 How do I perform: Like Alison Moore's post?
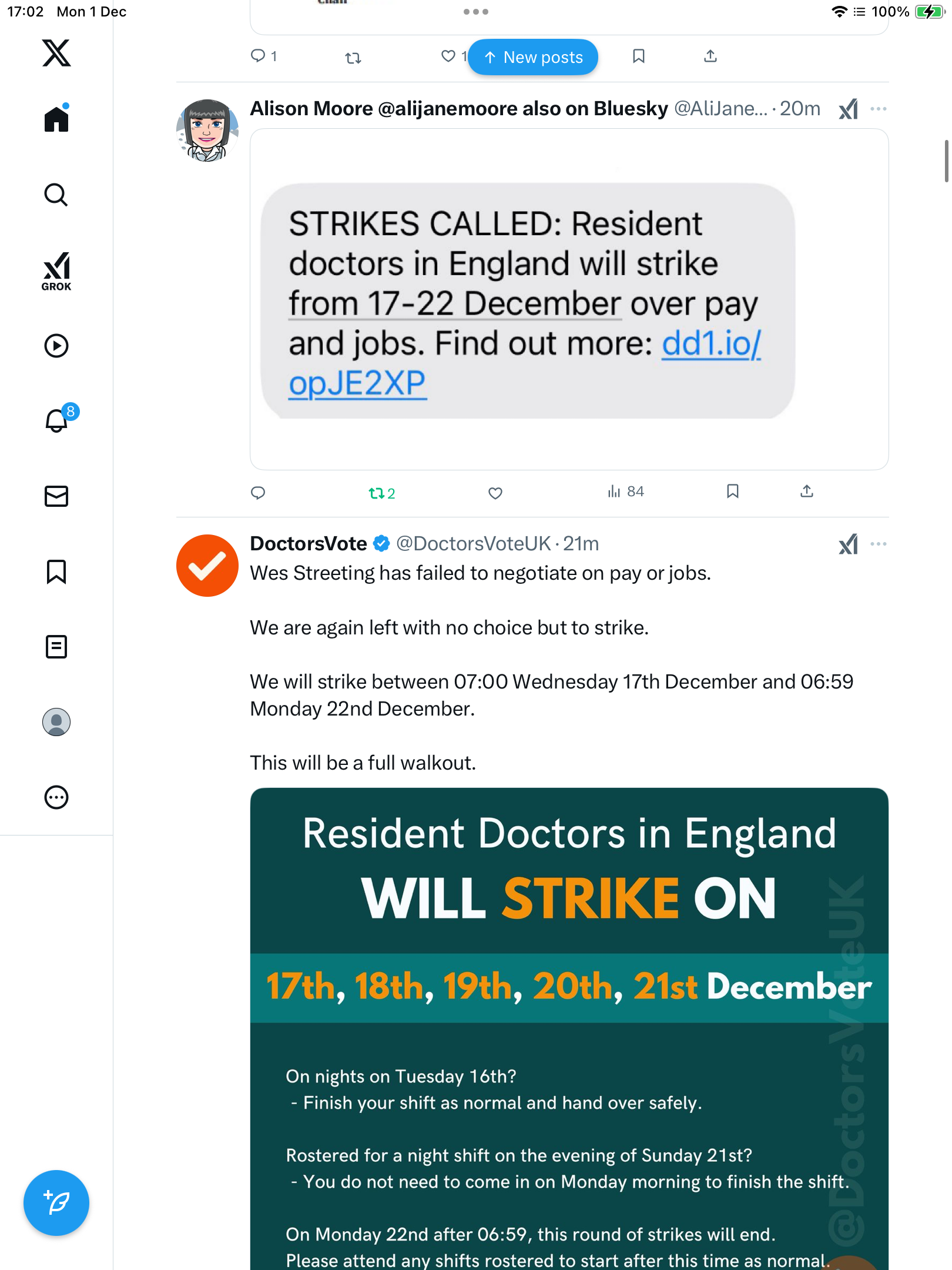pyautogui.click(x=495, y=493)
